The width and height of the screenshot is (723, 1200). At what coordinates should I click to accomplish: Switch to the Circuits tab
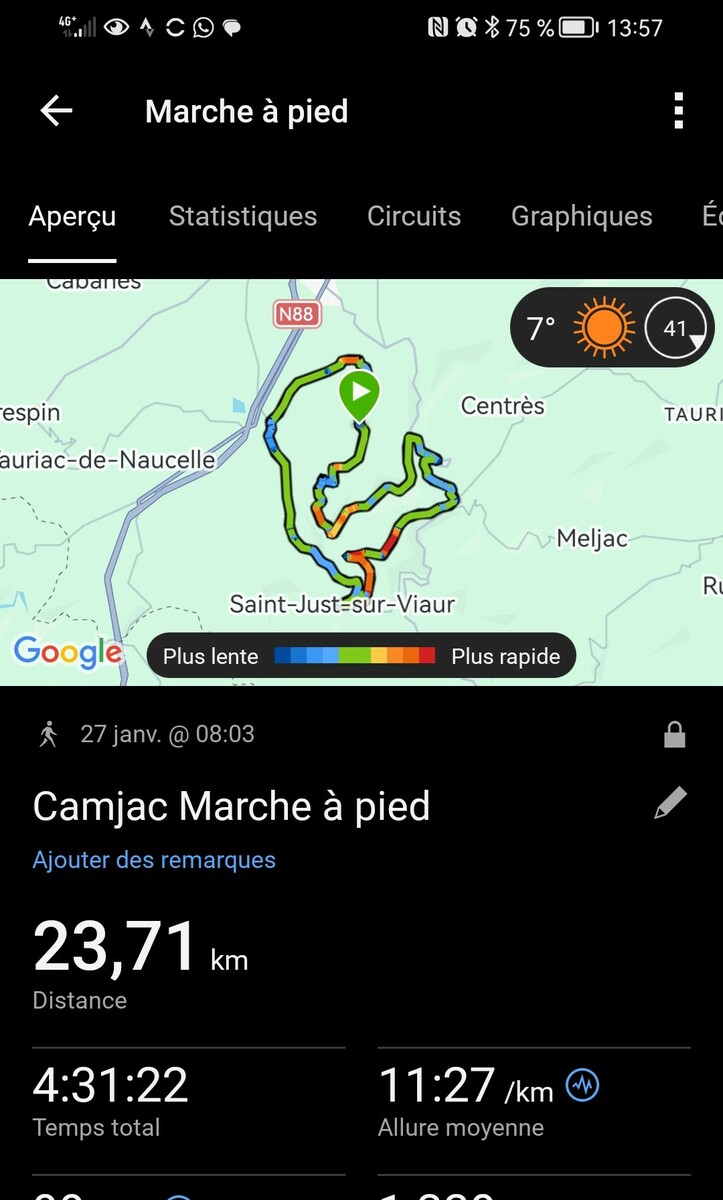pos(414,216)
